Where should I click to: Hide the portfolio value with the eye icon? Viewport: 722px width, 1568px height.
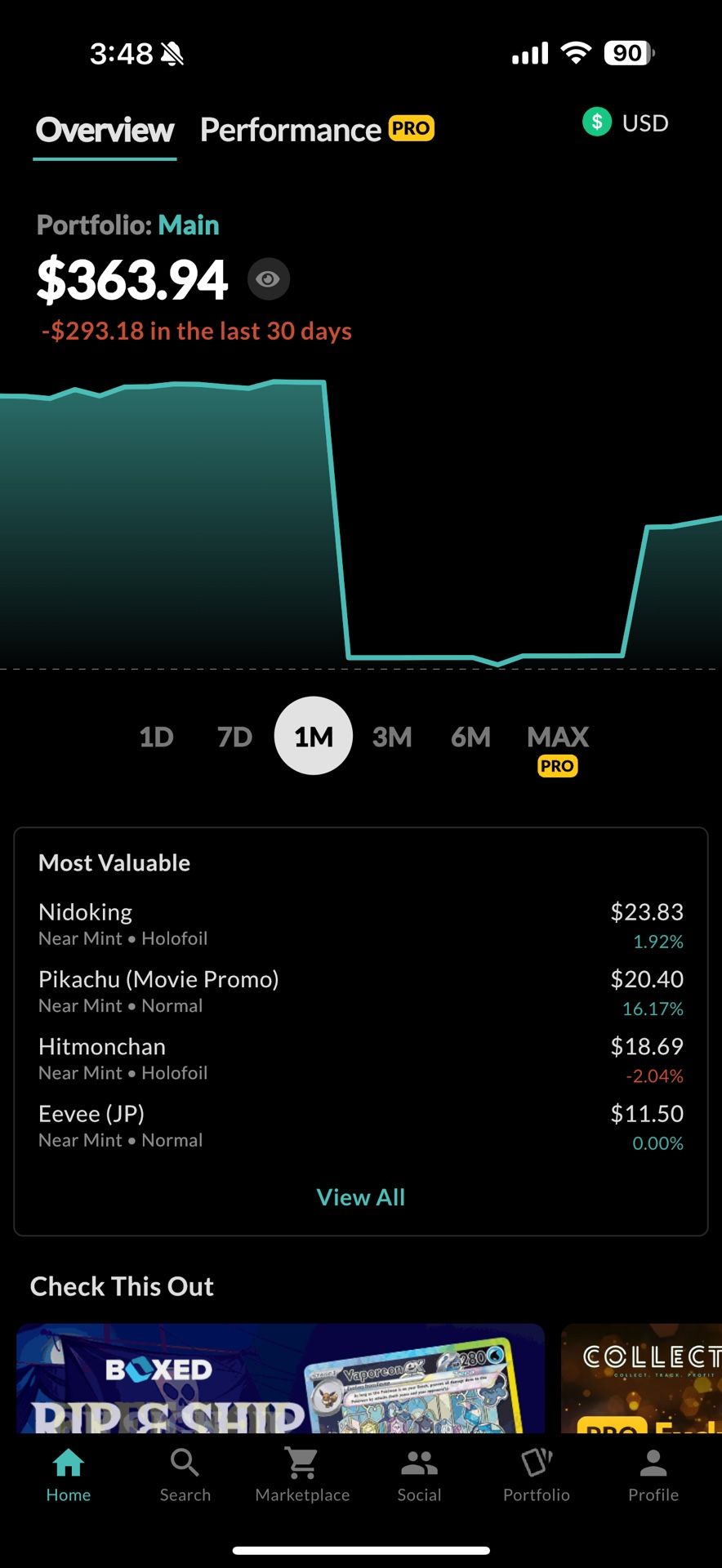point(268,279)
